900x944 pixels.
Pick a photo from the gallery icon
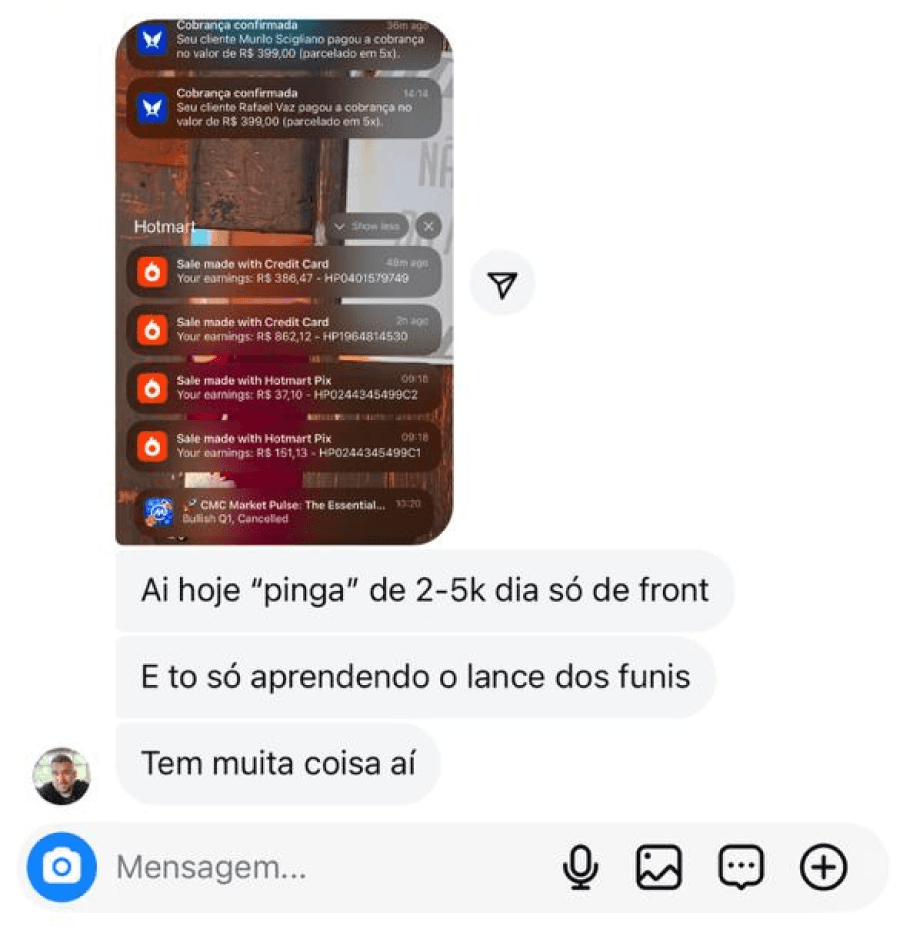pyautogui.click(x=659, y=868)
